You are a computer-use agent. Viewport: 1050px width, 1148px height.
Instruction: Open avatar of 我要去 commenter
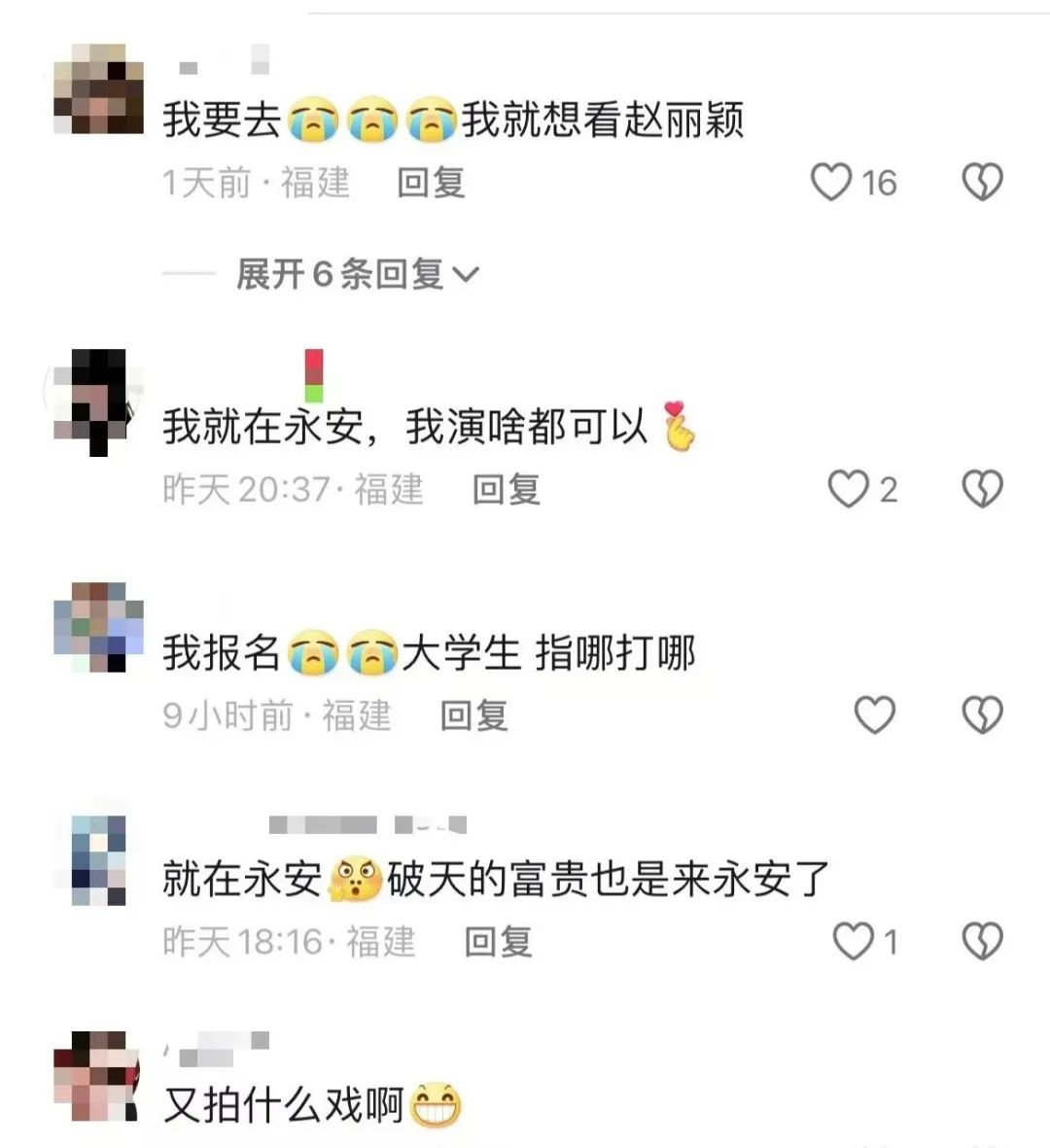[98, 89]
